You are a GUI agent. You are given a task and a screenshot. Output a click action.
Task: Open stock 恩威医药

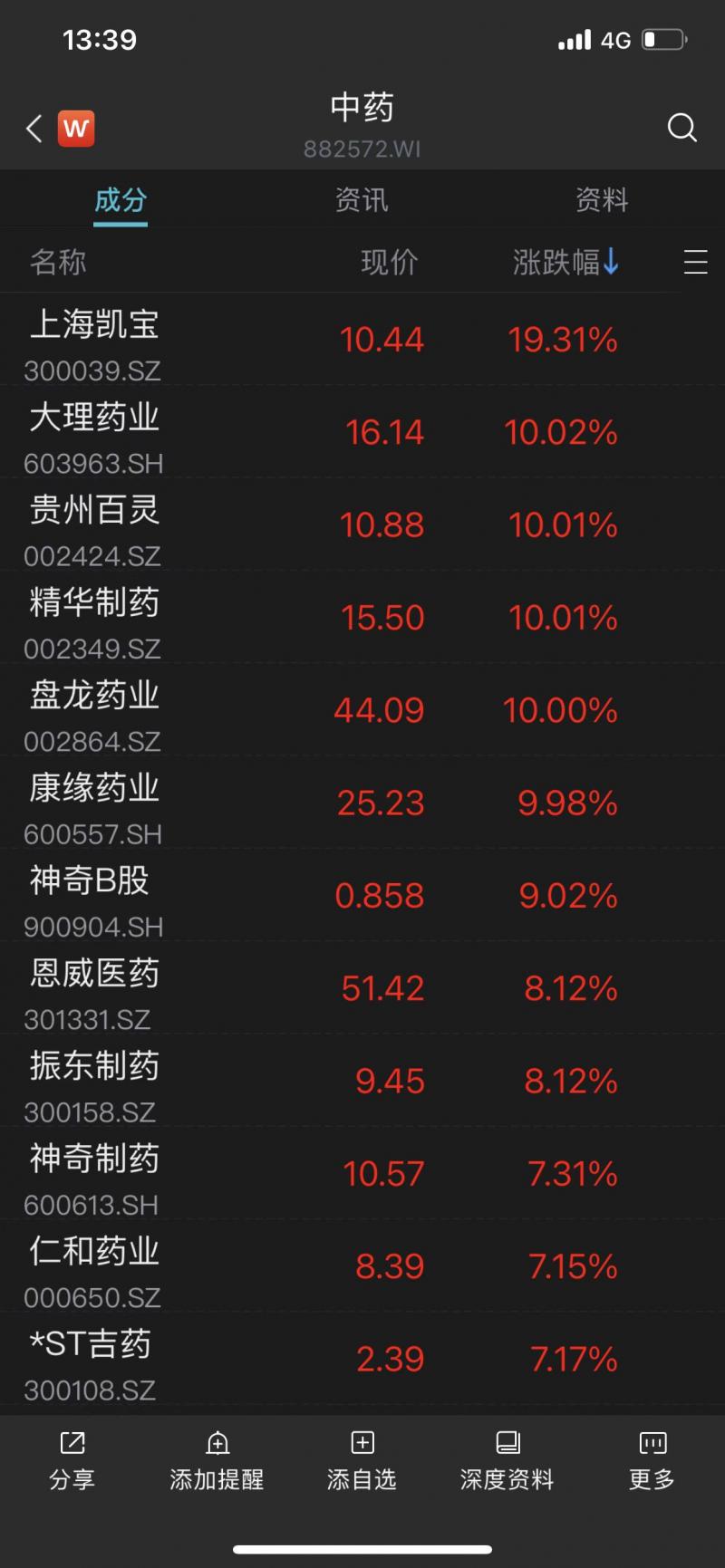(x=362, y=988)
